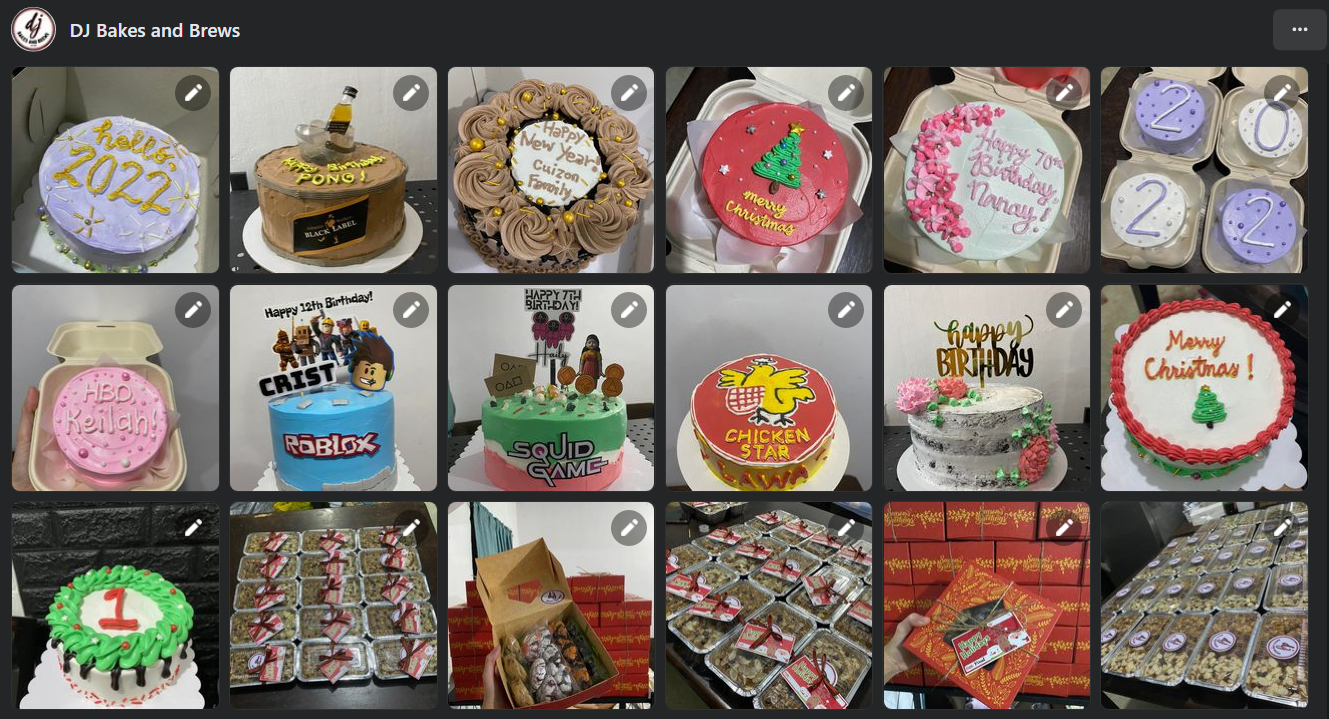Open the Roblox cake photo

coord(333,400)
